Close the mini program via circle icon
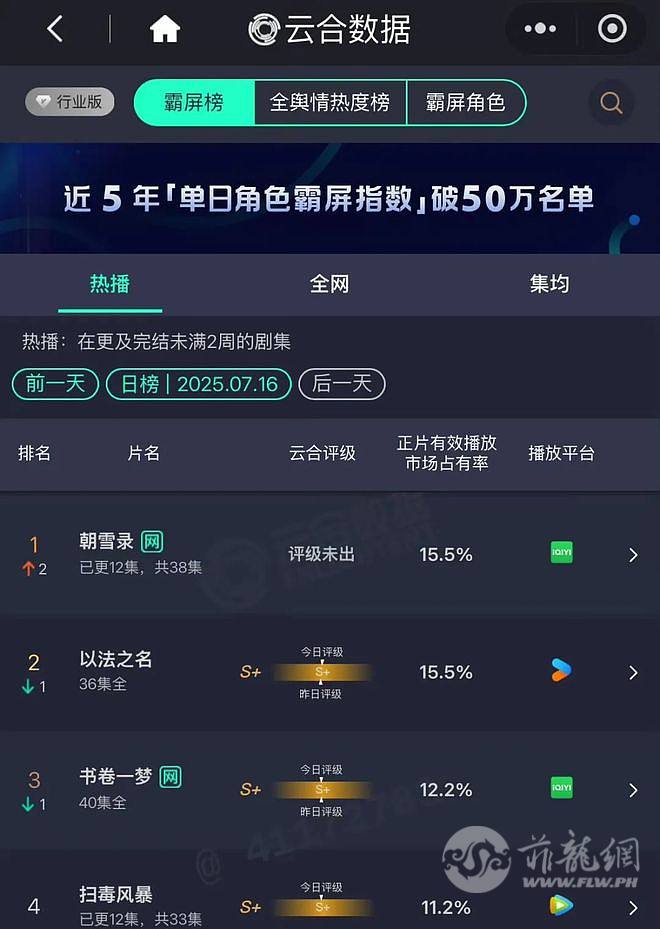Image resolution: width=660 pixels, height=929 pixels. 611,30
